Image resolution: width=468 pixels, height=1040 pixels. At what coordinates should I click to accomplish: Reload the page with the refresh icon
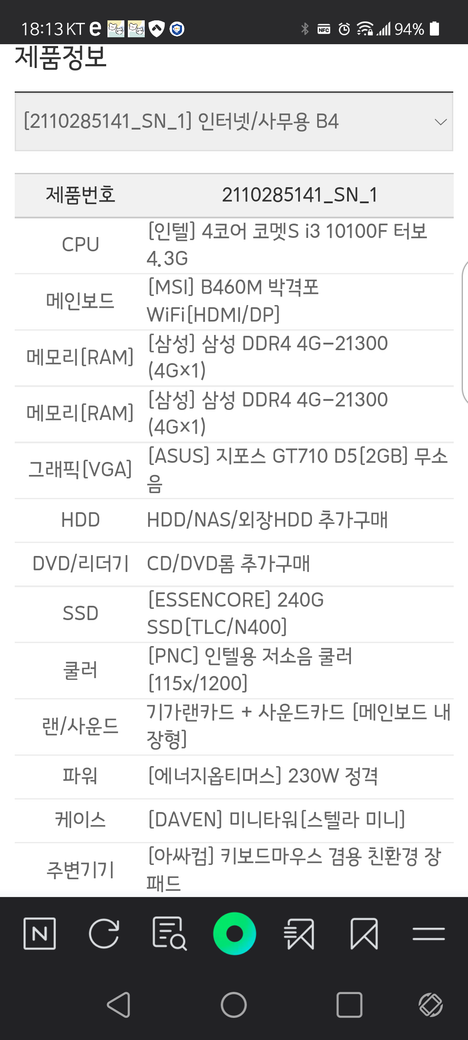click(104, 934)
